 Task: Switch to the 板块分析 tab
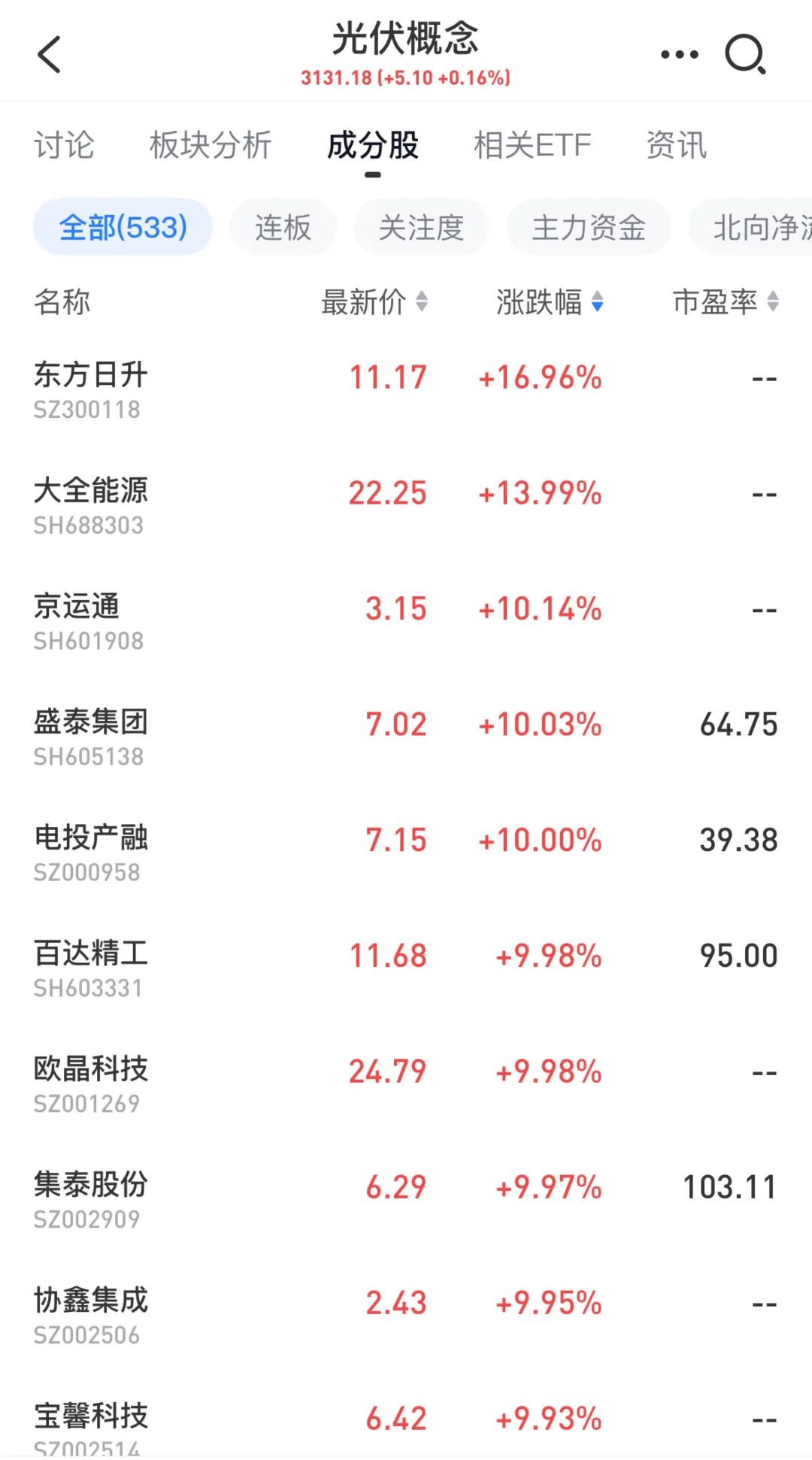[x=211, y=145]
